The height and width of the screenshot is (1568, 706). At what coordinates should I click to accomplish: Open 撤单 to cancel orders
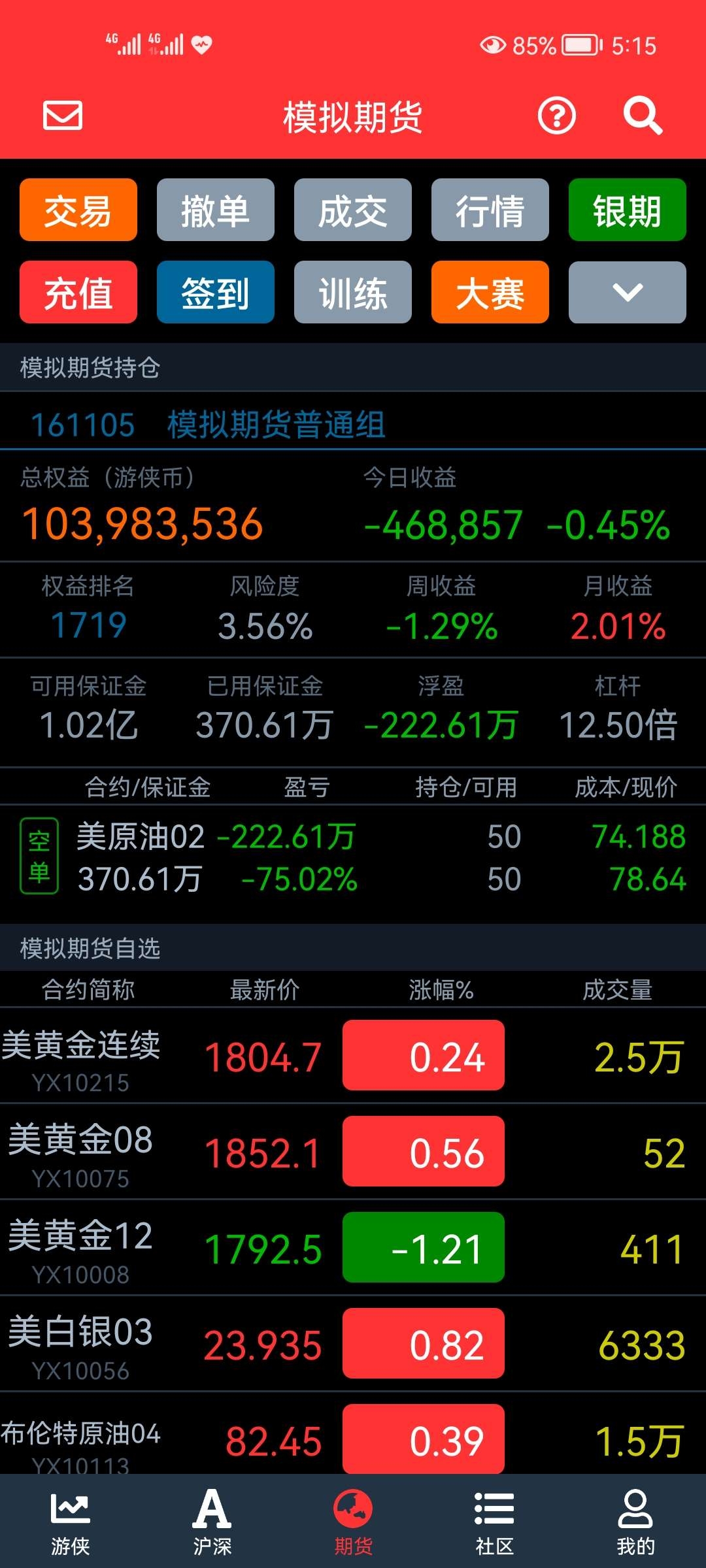pyautogui.click(x=216, y=210)
